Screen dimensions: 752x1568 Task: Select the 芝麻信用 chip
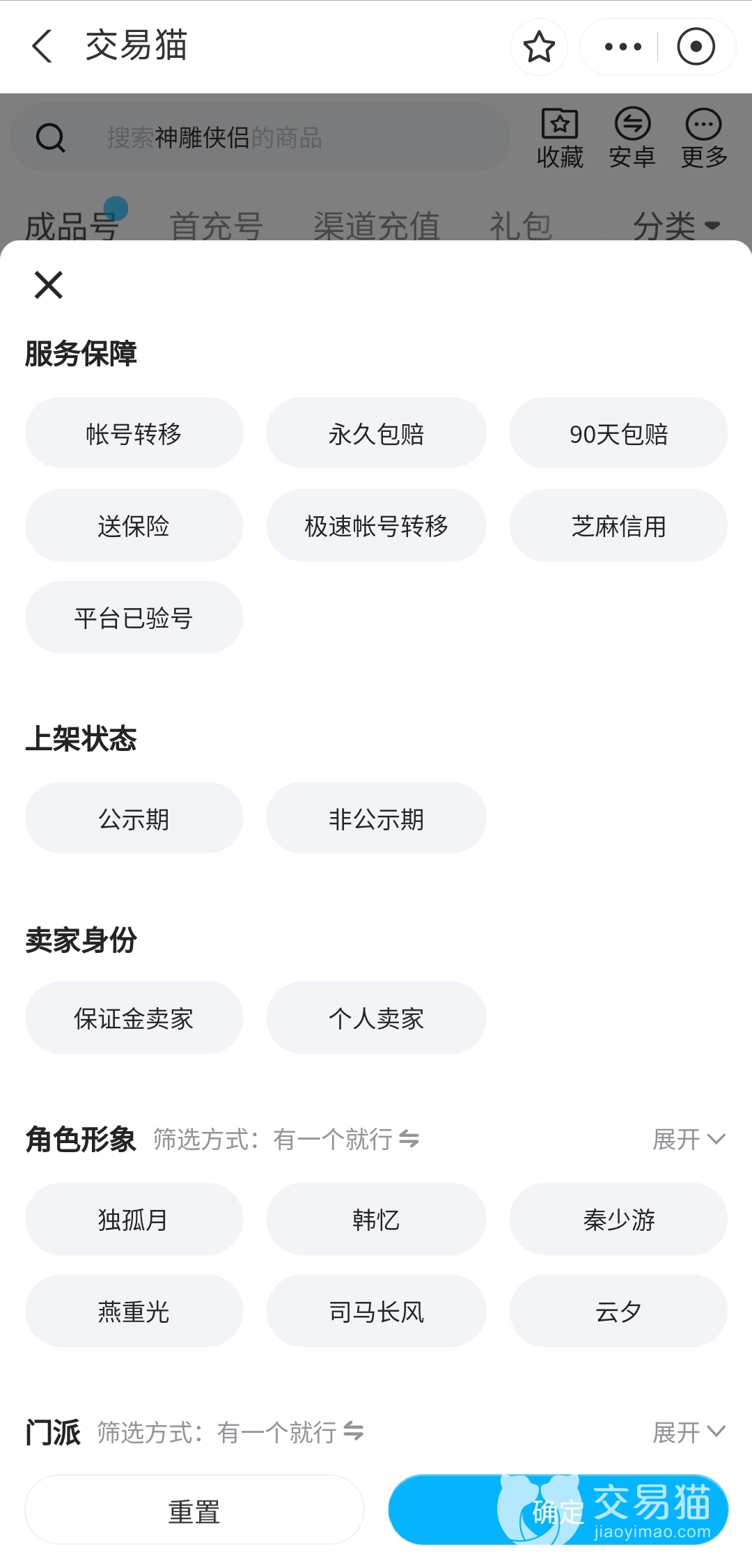(x=618, y=525)
